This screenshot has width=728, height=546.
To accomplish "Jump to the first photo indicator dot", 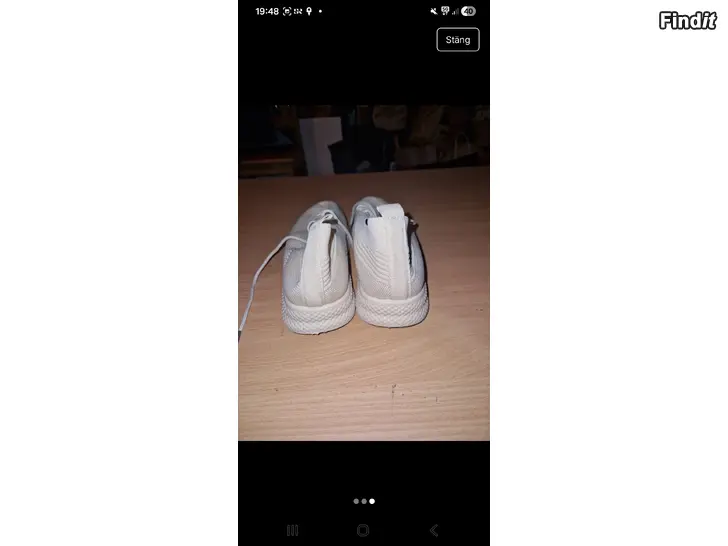I will pyautogui.click(x=356, y=501).
